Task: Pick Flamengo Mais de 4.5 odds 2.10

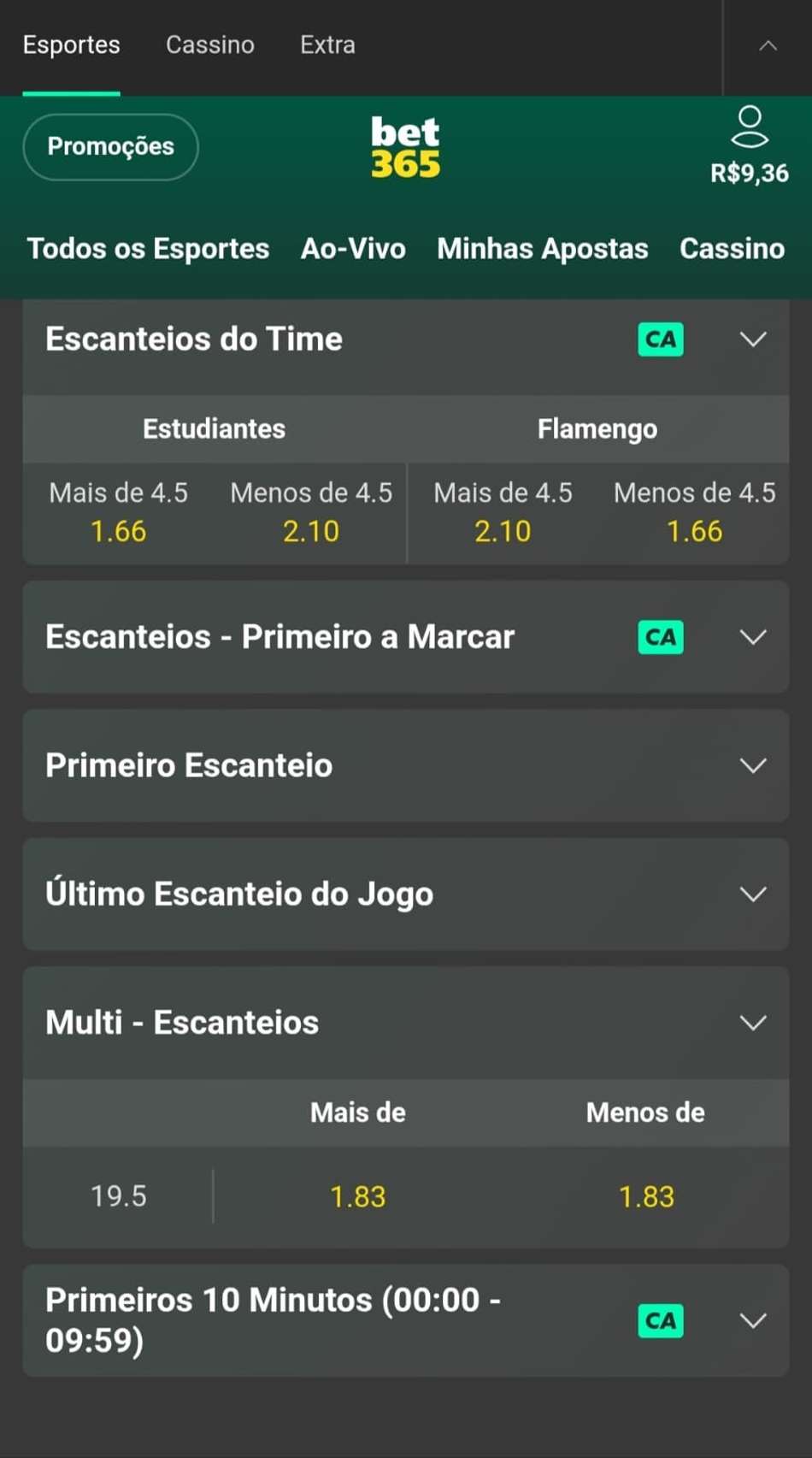Action: [x=503, y=512]
